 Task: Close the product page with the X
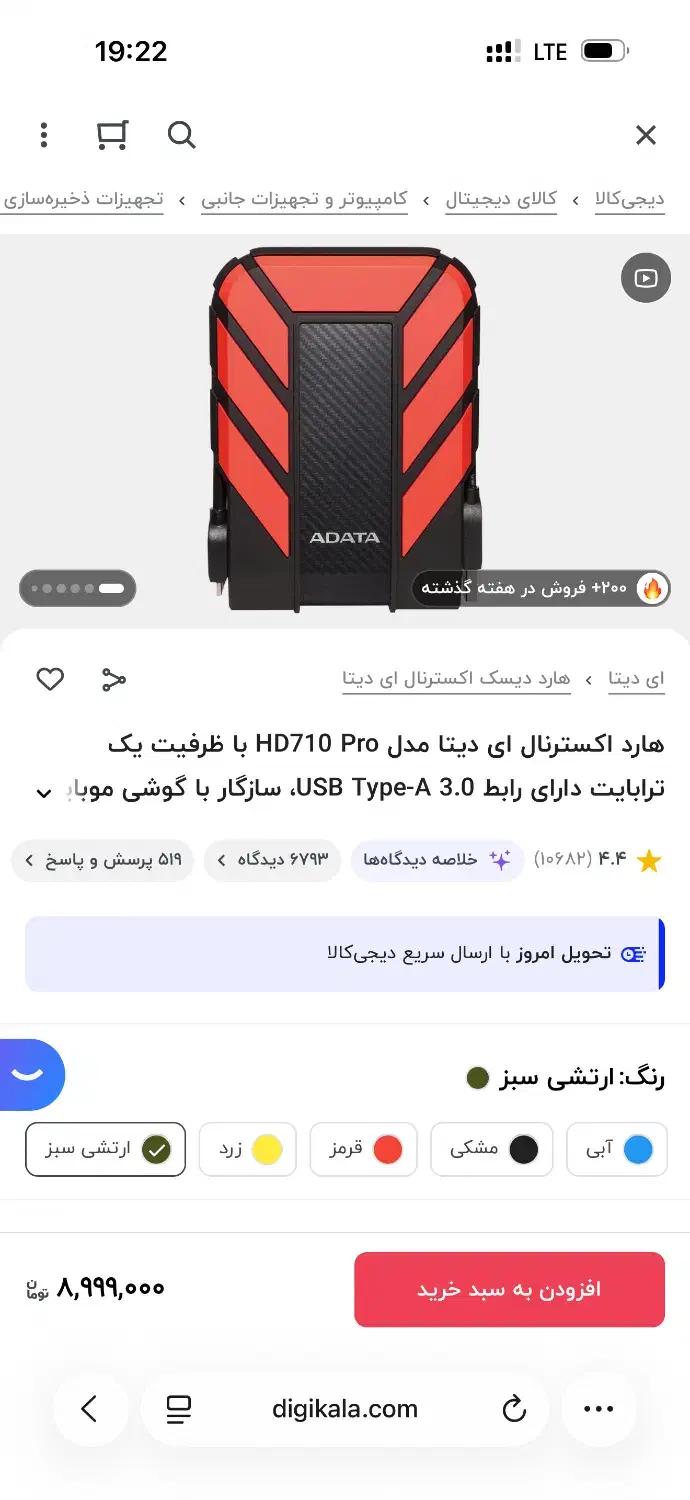[x=646, y=135]
